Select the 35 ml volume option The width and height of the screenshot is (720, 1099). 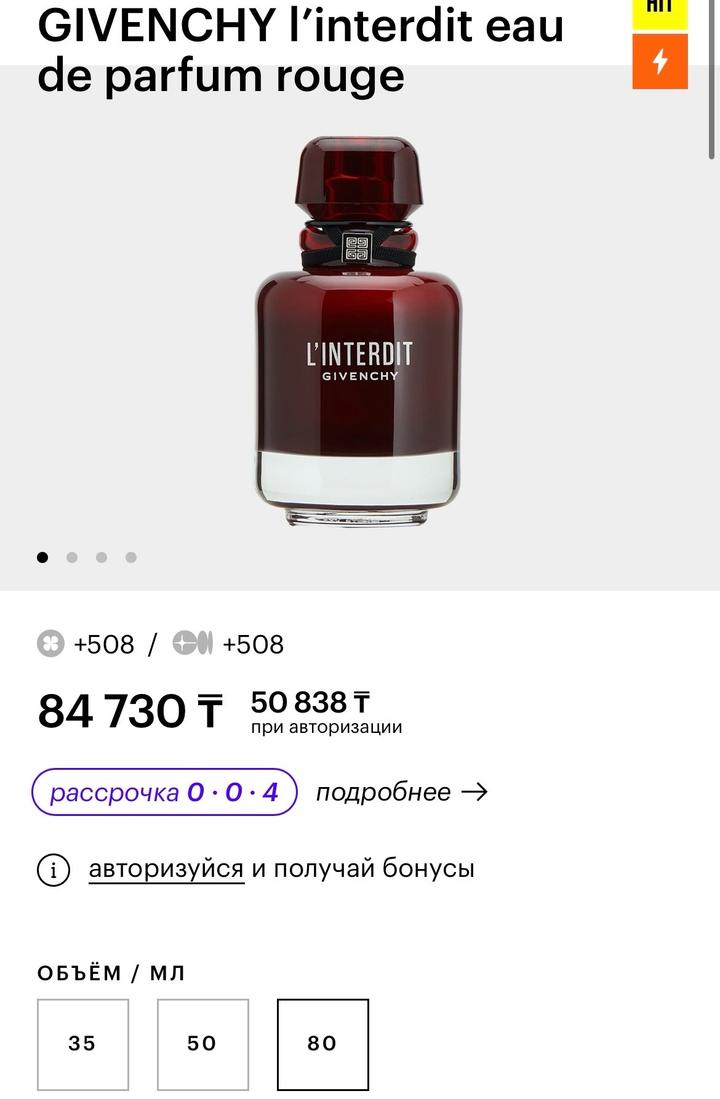pyautogui.click(x=82, y=1043)
